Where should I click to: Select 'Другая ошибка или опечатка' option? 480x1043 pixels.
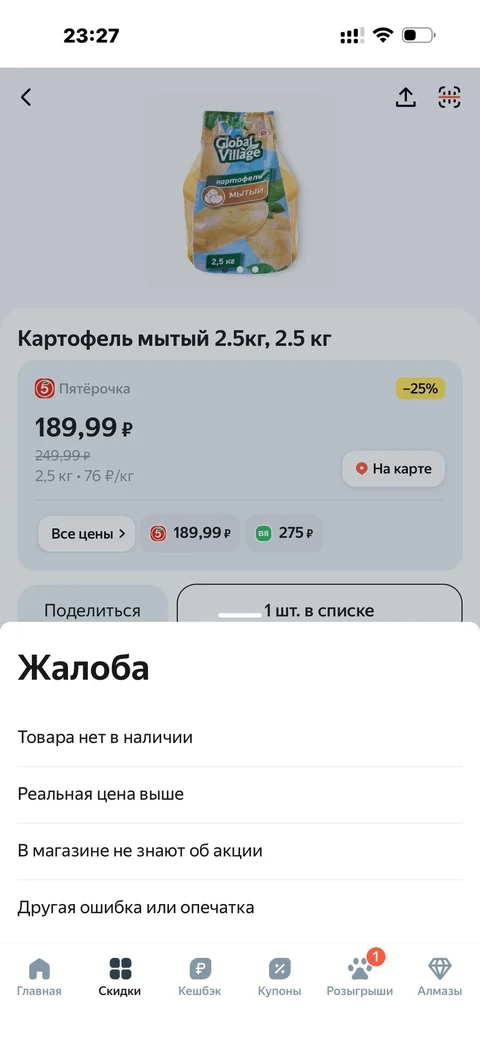point(239,907)
